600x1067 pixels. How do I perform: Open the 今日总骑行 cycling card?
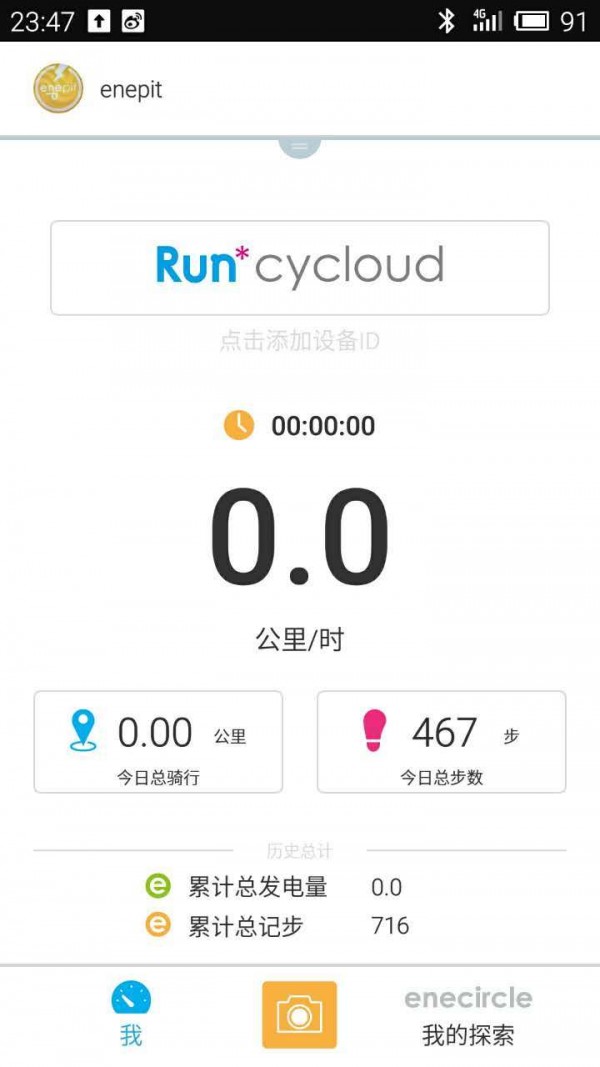click(x=158, y=741)
